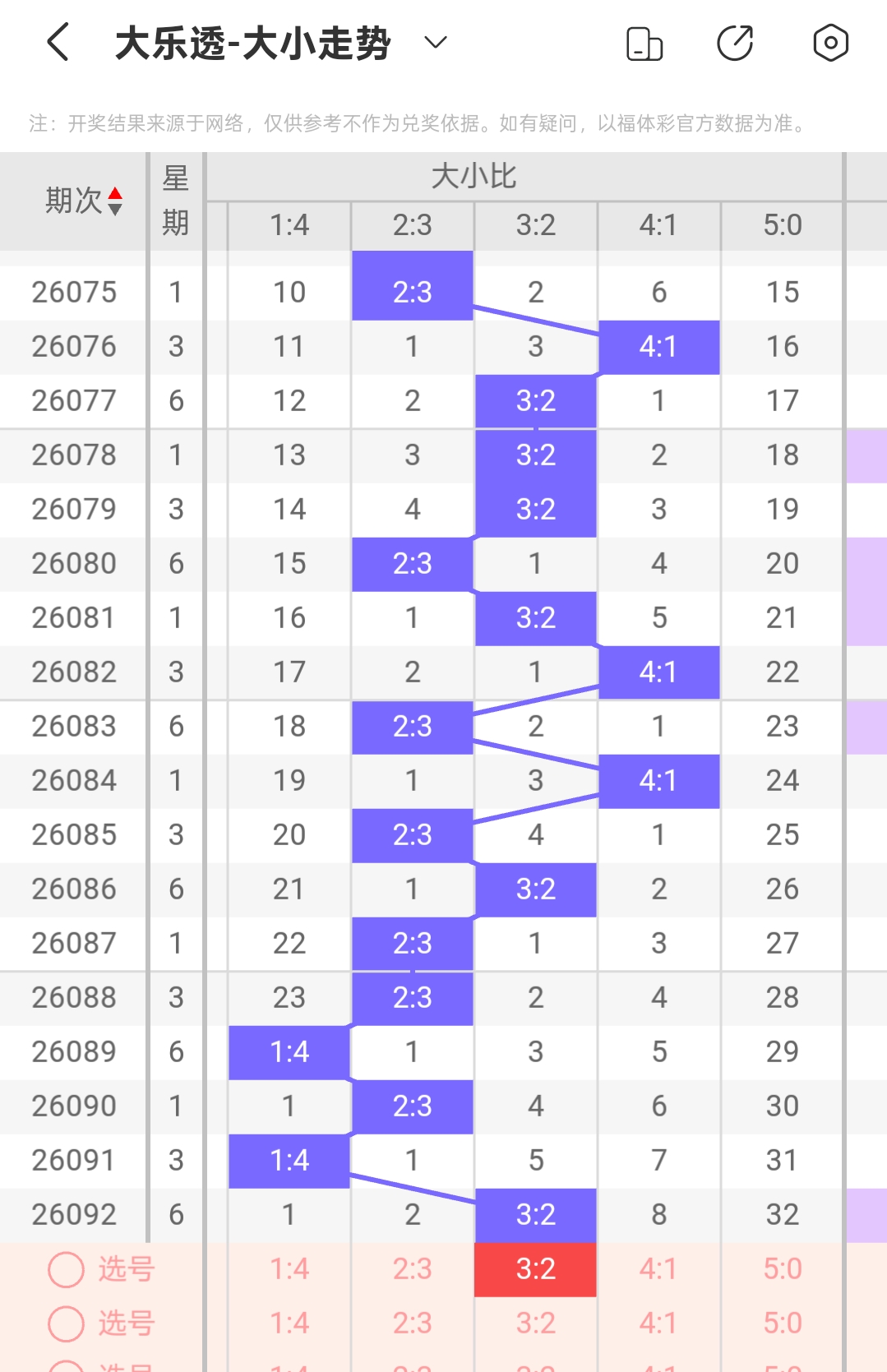Select 4:1 in second 选号 row
Screen dimensions: 887x1372
coord(659,1323)
